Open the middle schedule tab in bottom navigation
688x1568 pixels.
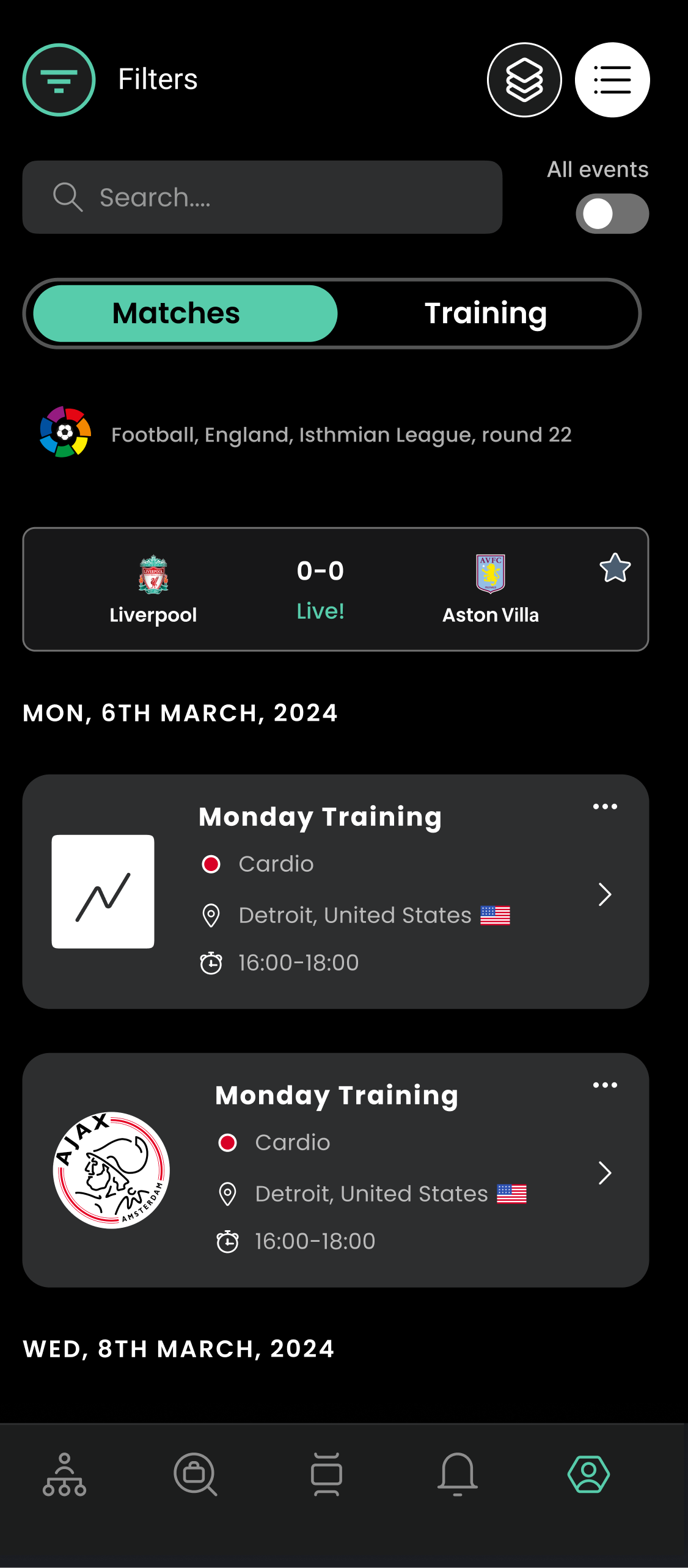coord(326,1474)
